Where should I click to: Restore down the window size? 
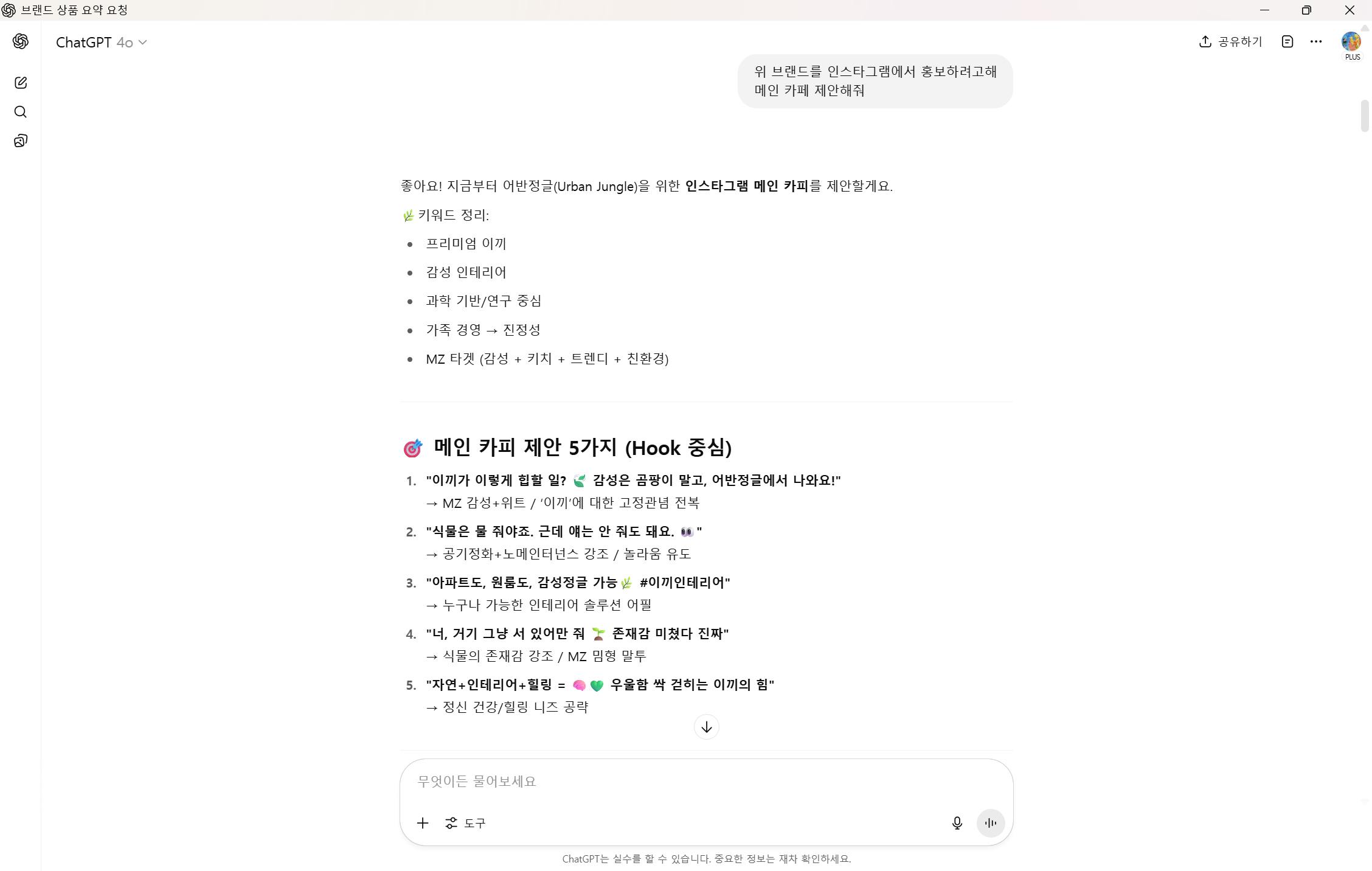point(1306,10)
